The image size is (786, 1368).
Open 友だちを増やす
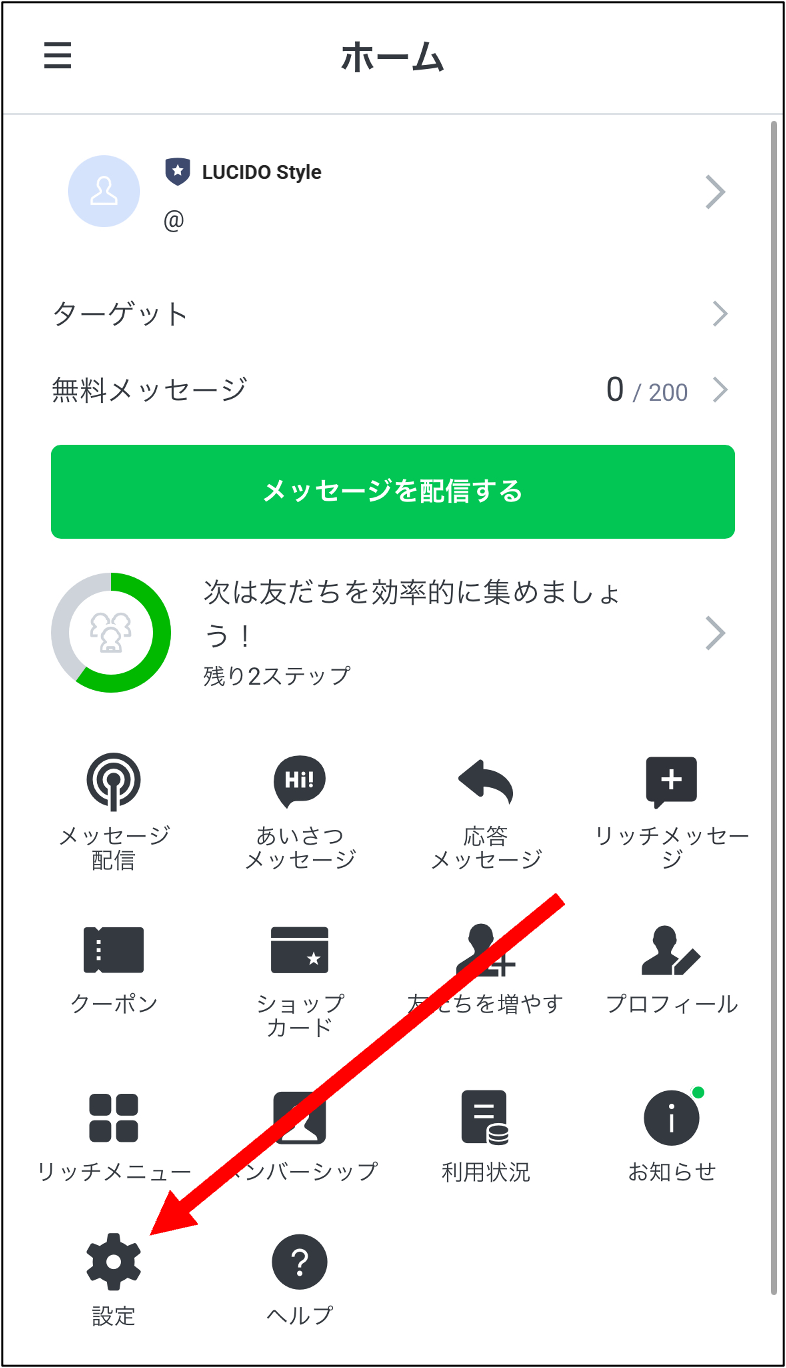(x=486, y=968)
